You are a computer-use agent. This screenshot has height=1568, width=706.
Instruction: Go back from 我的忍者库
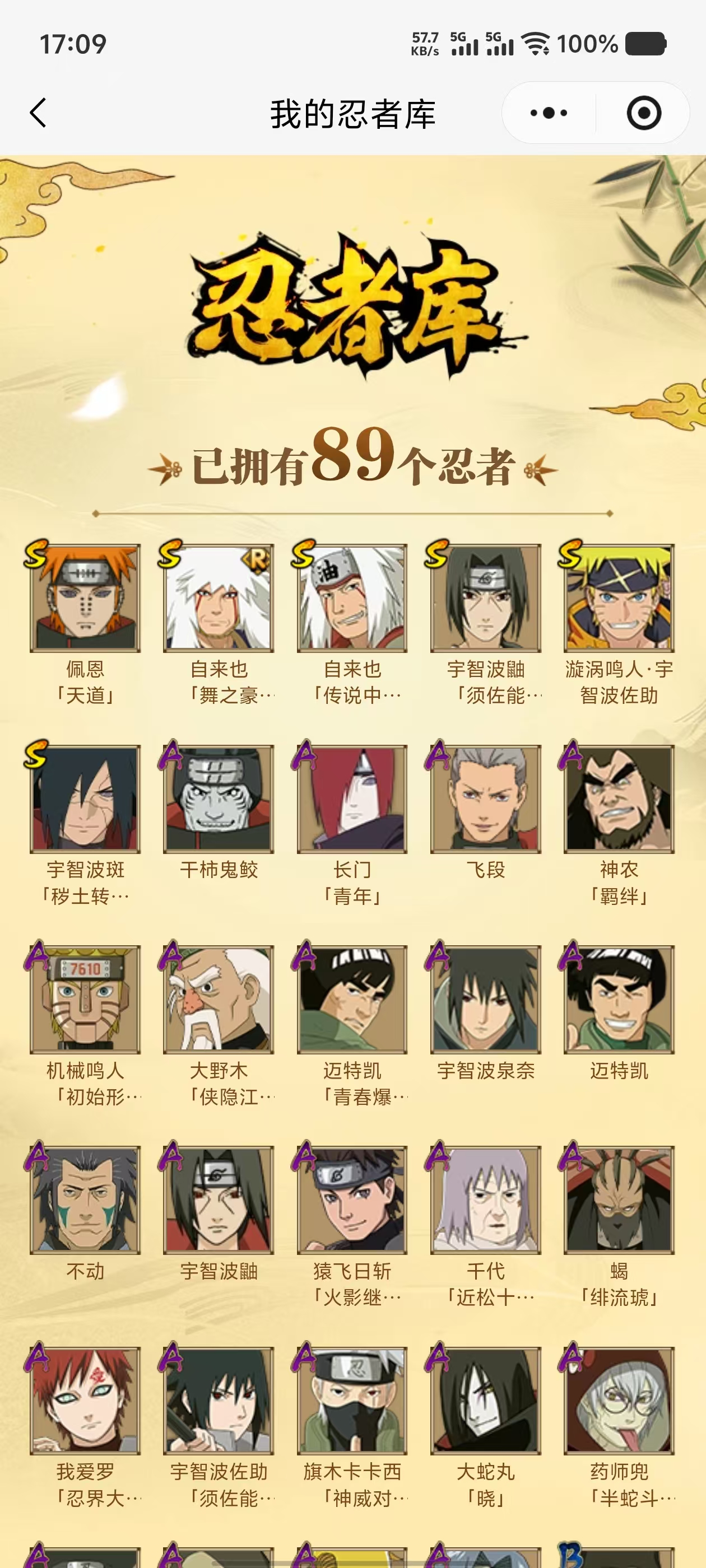pos(38,113)
